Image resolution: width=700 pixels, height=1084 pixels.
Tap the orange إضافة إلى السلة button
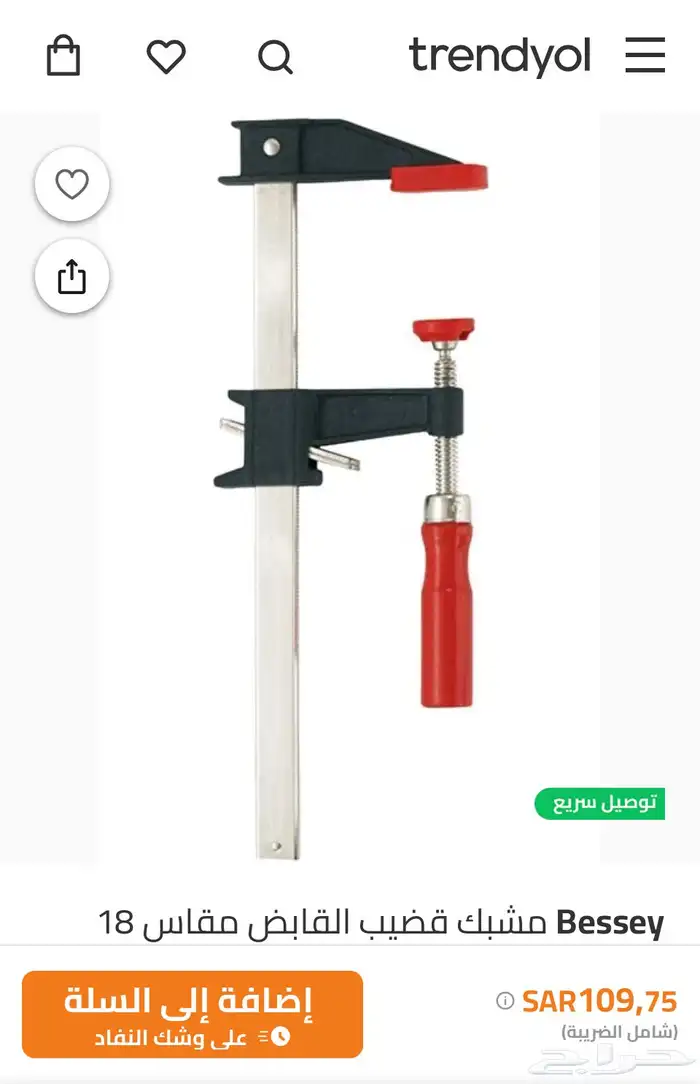192,1014
